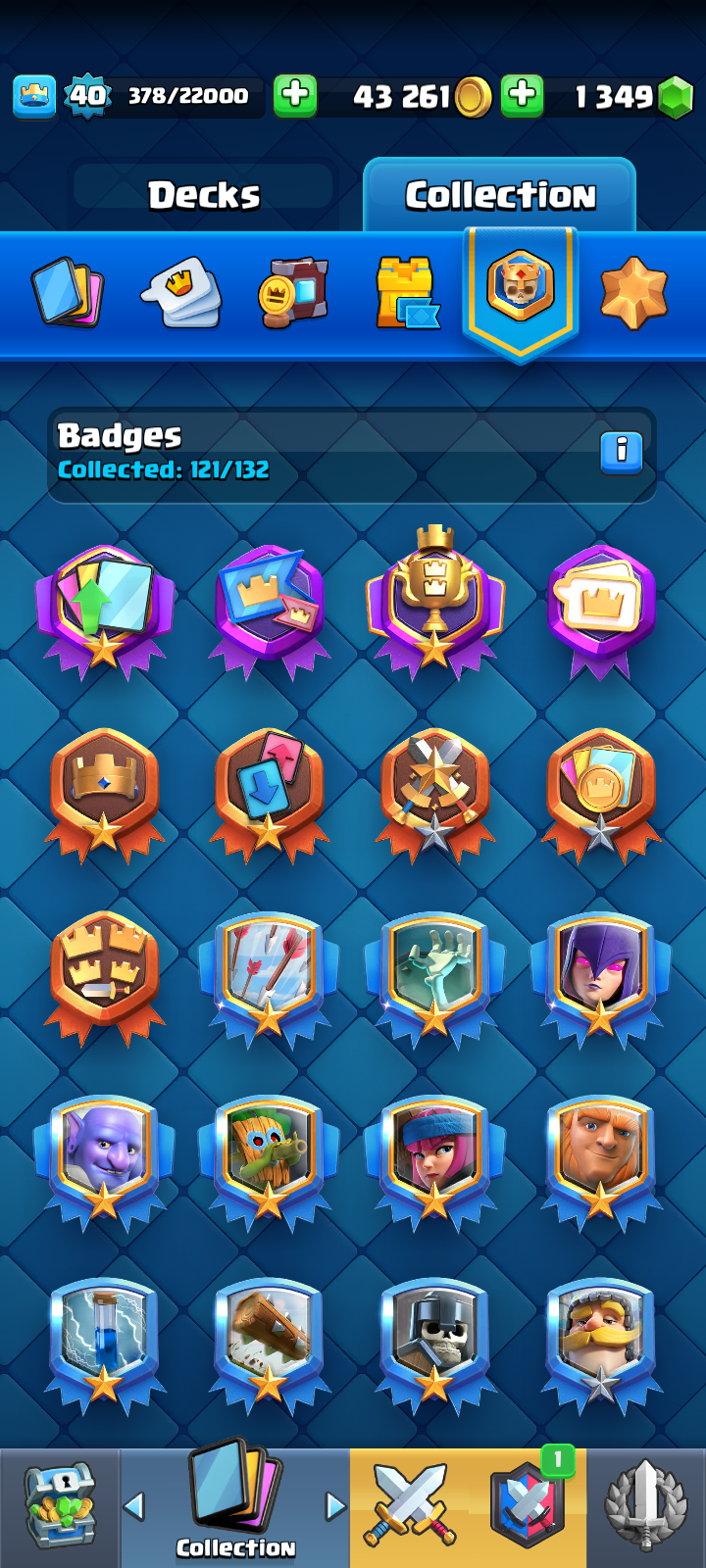Open the Events sword laurel tab
The width and height of the screenshot is (706, 1568).
click(x=645, y=1507)
